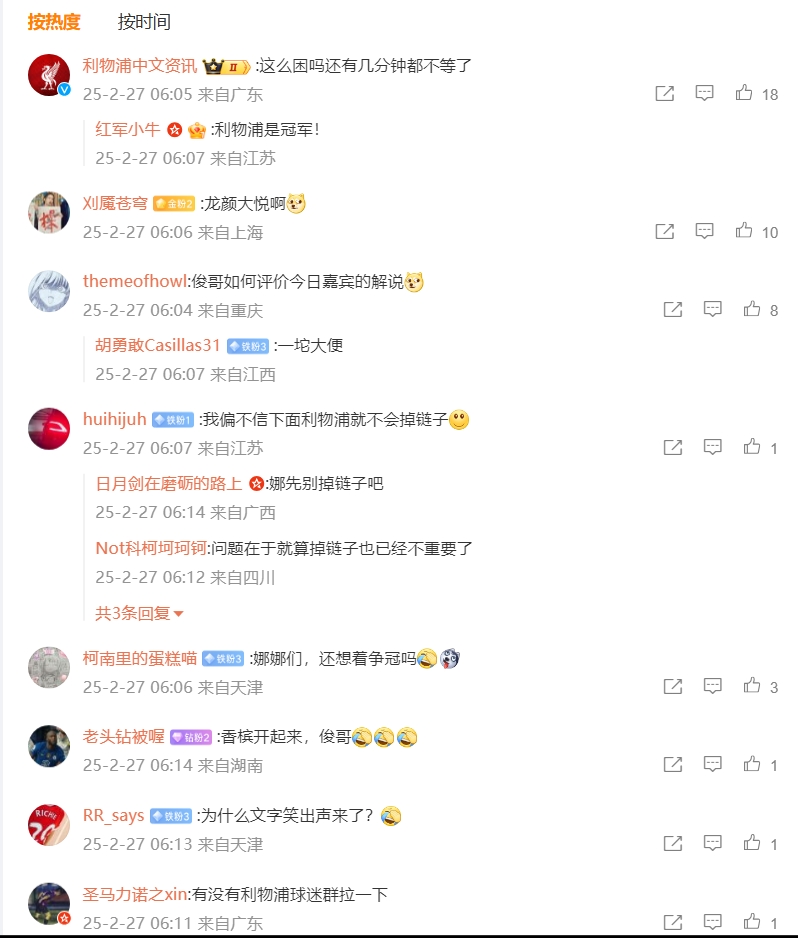Open Not科柯坷珂钶's profile link

(x=150, y=548)
